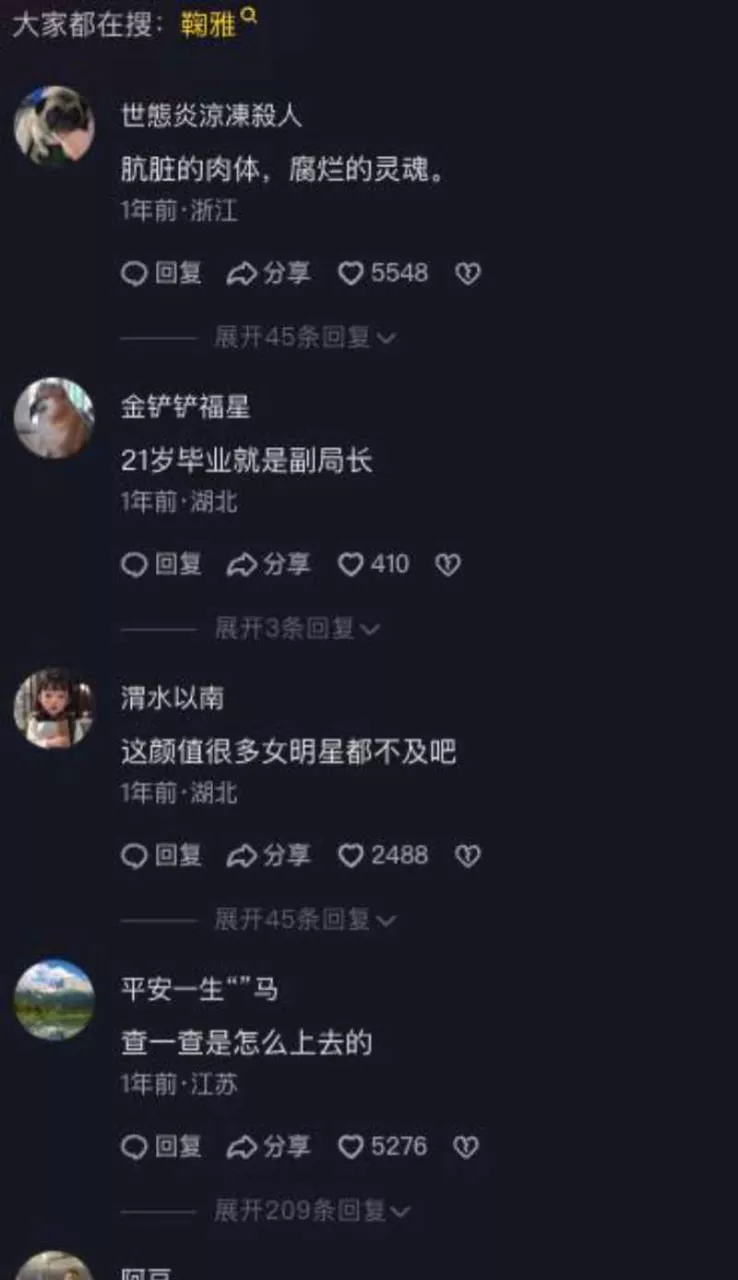This screenshot has height=1280, width=738.
Task: Reply to 金铲铲福星's comment
Action: coord(161,565)
